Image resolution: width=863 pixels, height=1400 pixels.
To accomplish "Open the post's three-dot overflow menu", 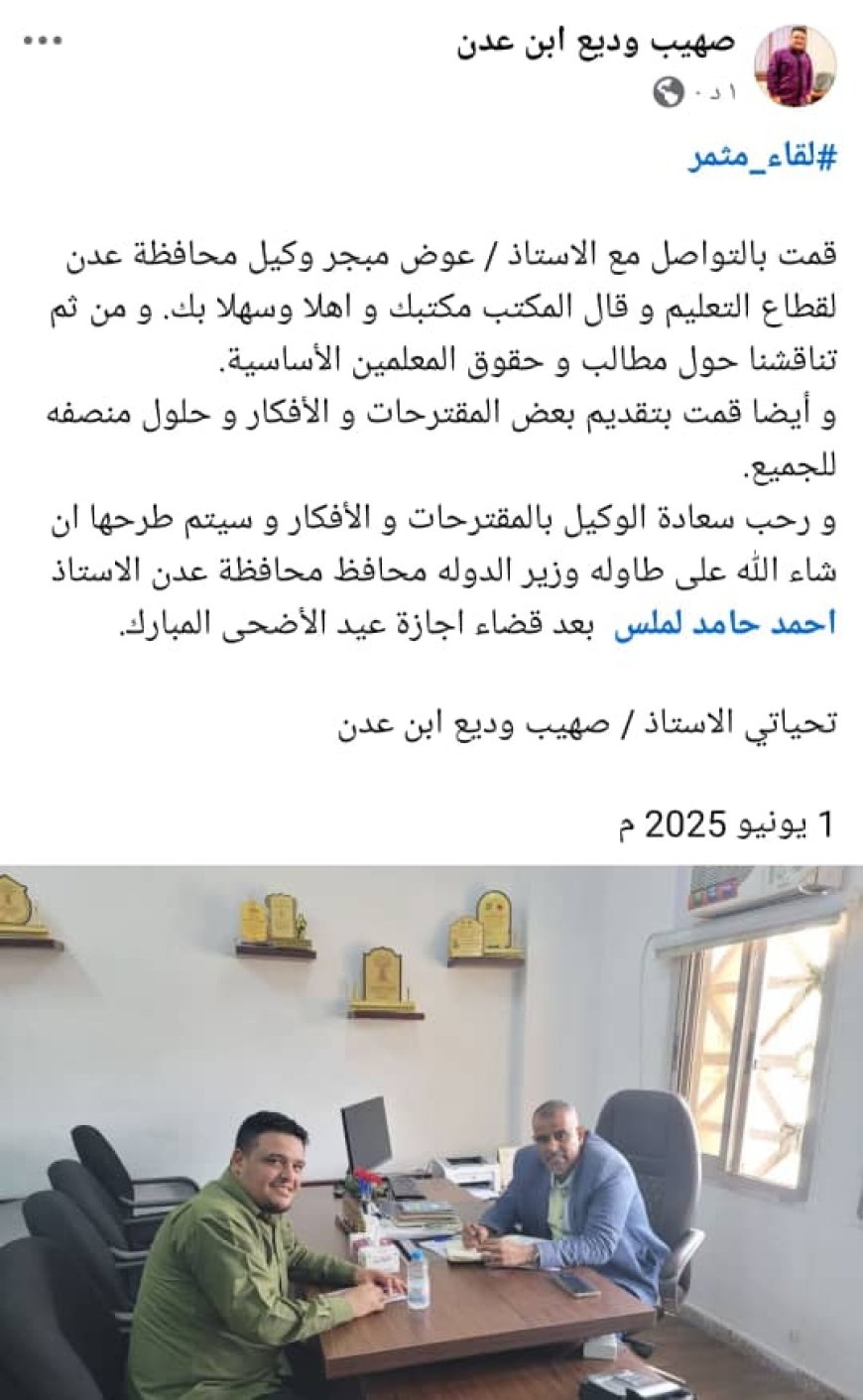I will point(43,42).
